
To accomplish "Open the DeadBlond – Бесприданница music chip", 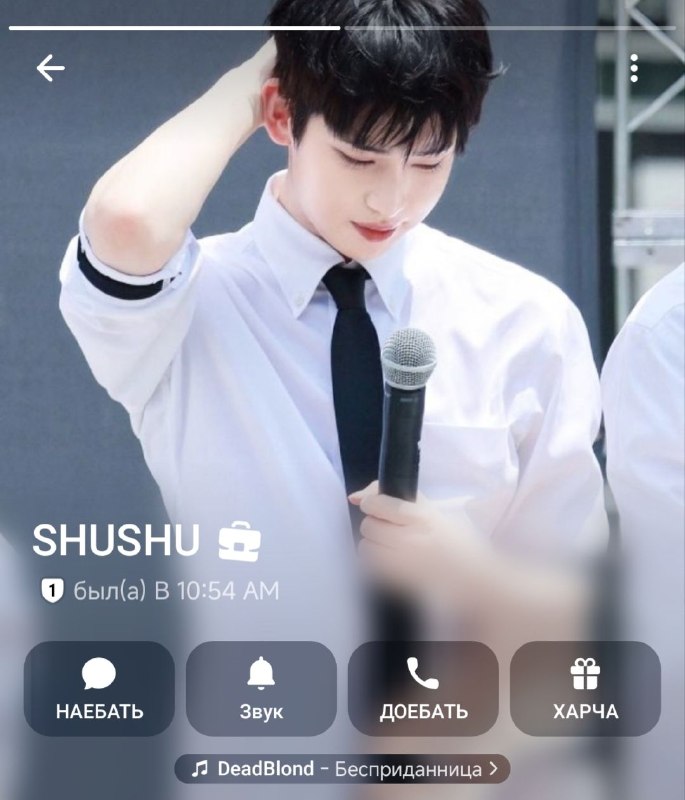I will (x=342, y=768).
